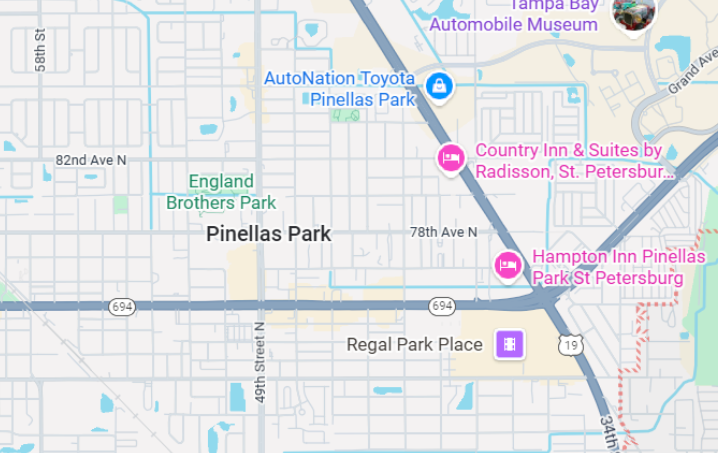Tap the Hampton Inn Pinellas Park marker
This screenshot has width=718, height=453.
point(508,265)
